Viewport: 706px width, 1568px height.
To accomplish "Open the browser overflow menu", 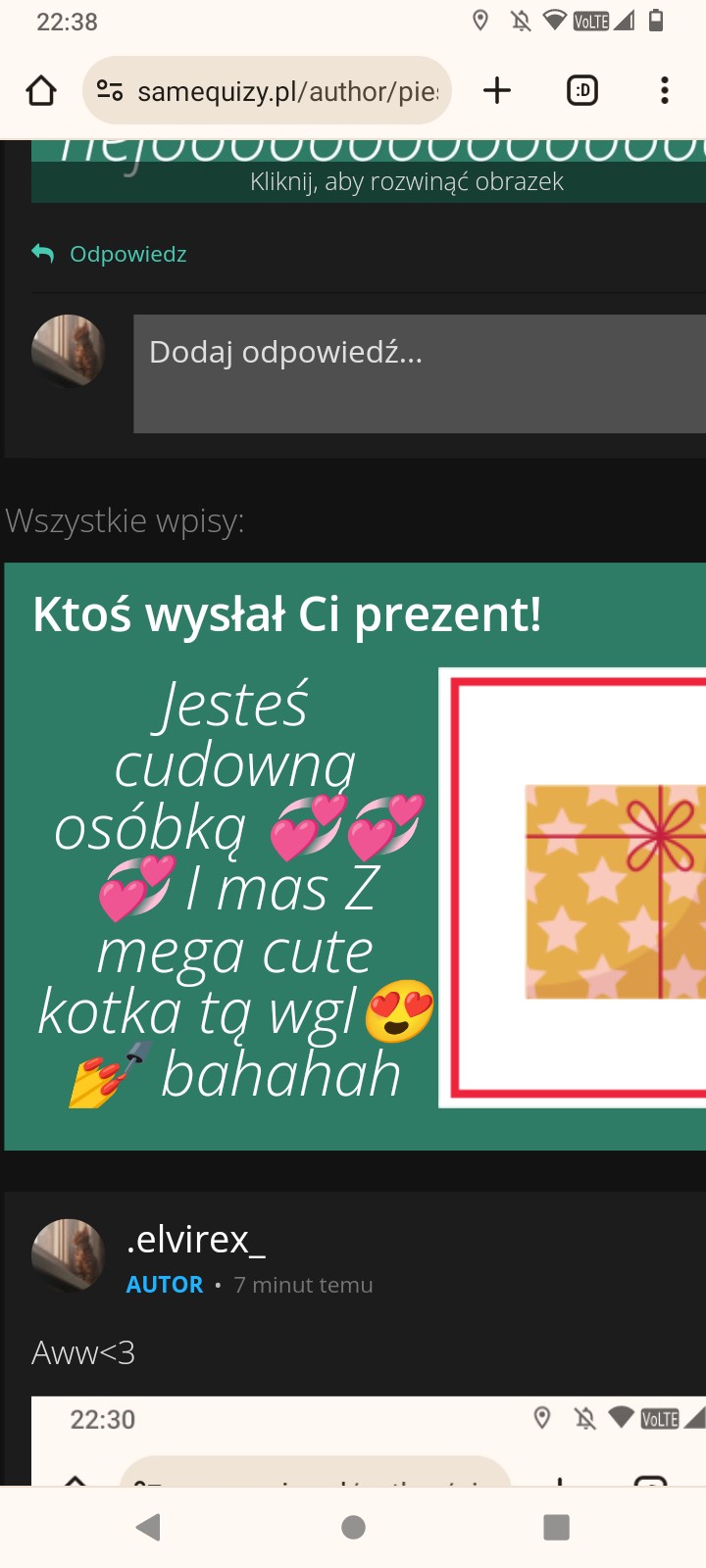I will point(665,91).
